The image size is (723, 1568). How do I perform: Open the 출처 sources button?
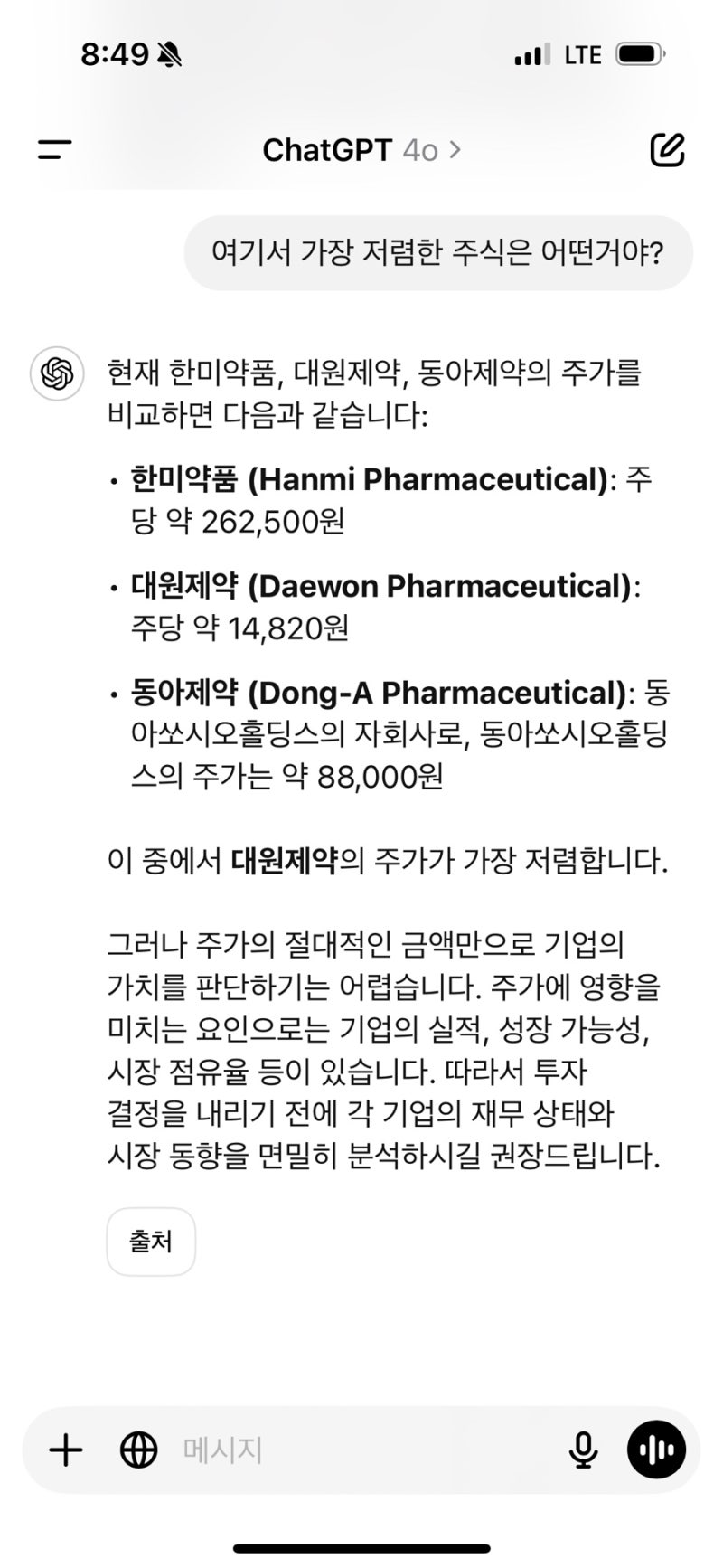(x=151, y=1242)
